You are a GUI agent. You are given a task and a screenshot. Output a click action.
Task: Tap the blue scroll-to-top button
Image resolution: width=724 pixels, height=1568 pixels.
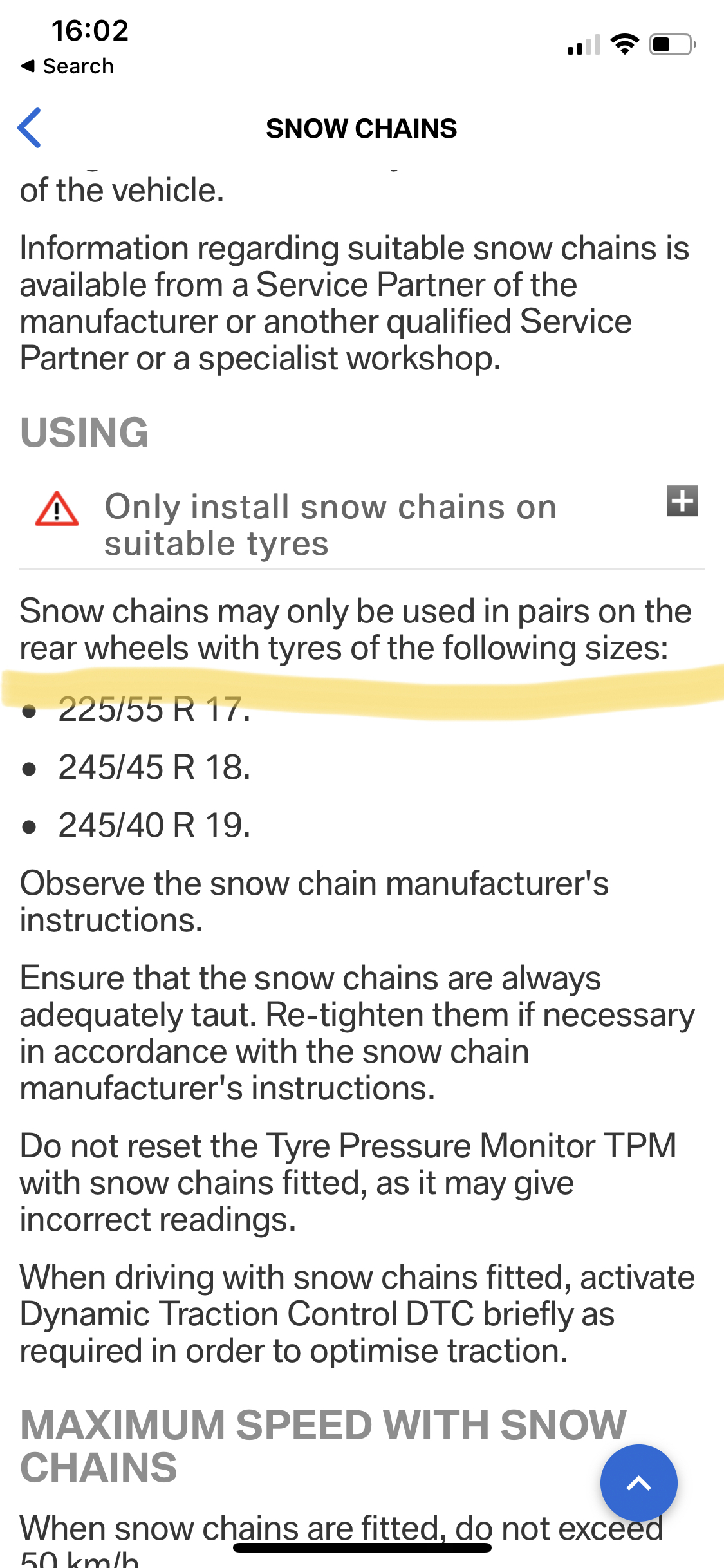[x=638, y=1483]
